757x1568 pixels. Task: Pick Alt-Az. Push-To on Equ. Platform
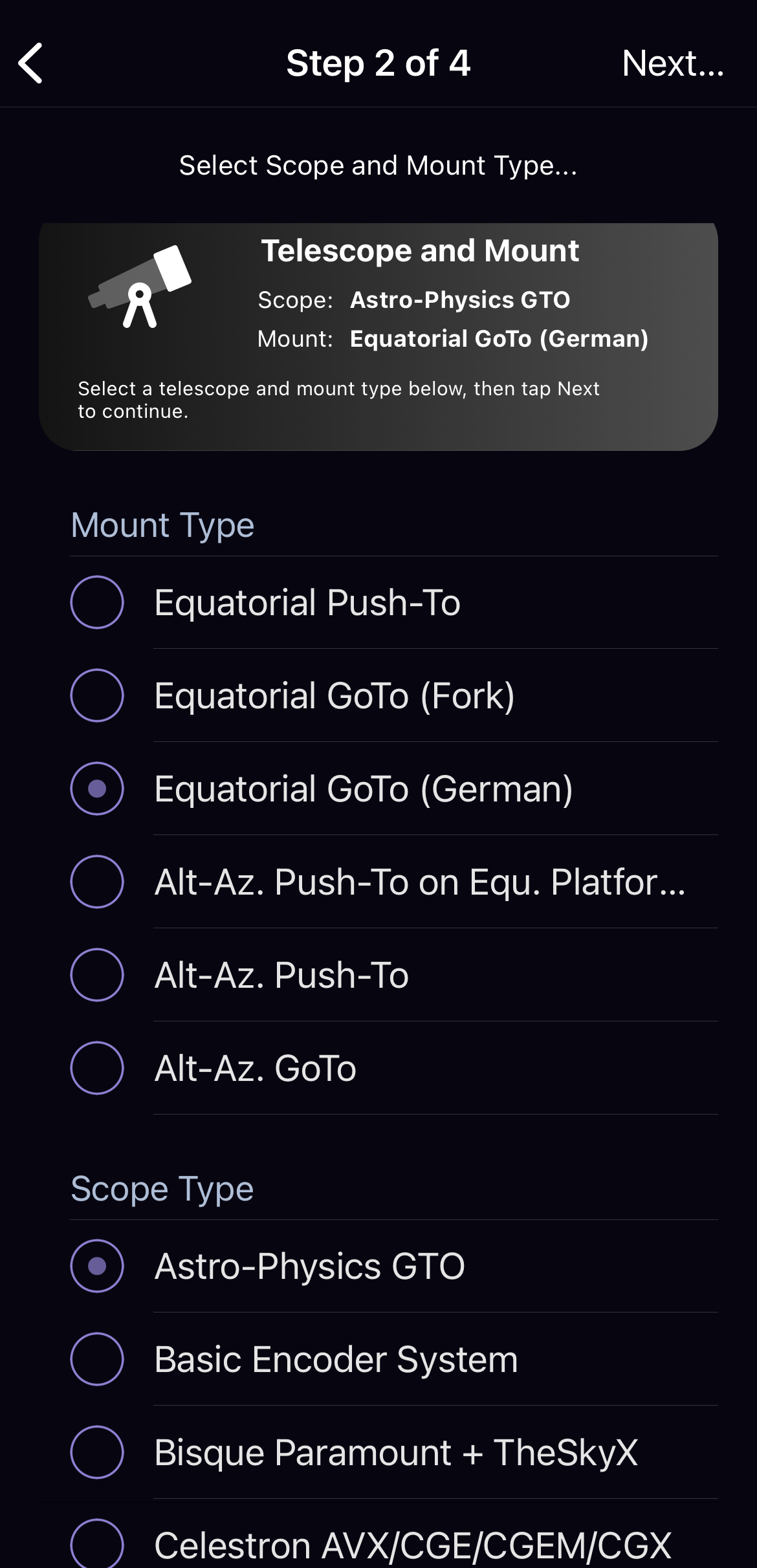click(x=394, y=882)
